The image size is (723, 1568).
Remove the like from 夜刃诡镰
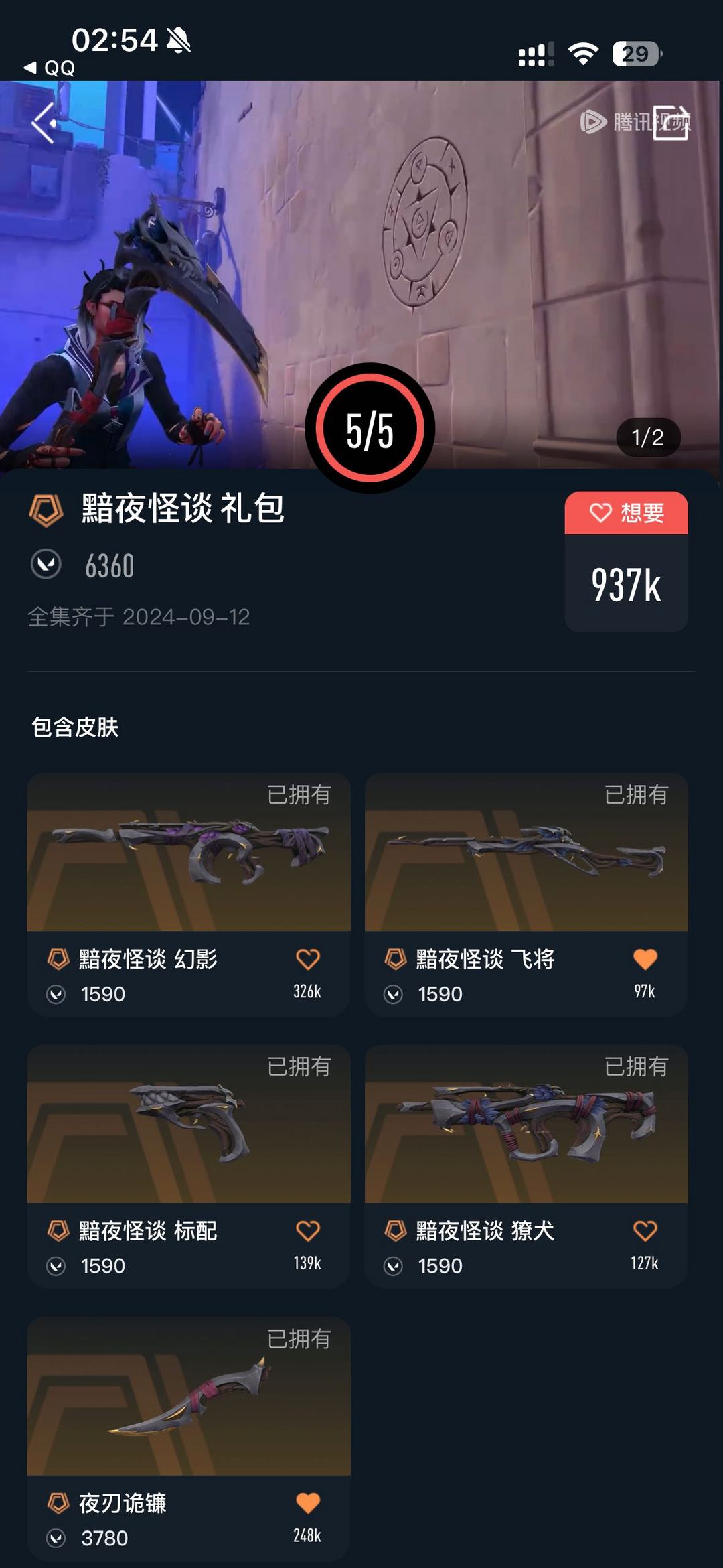click(308, 1503)
